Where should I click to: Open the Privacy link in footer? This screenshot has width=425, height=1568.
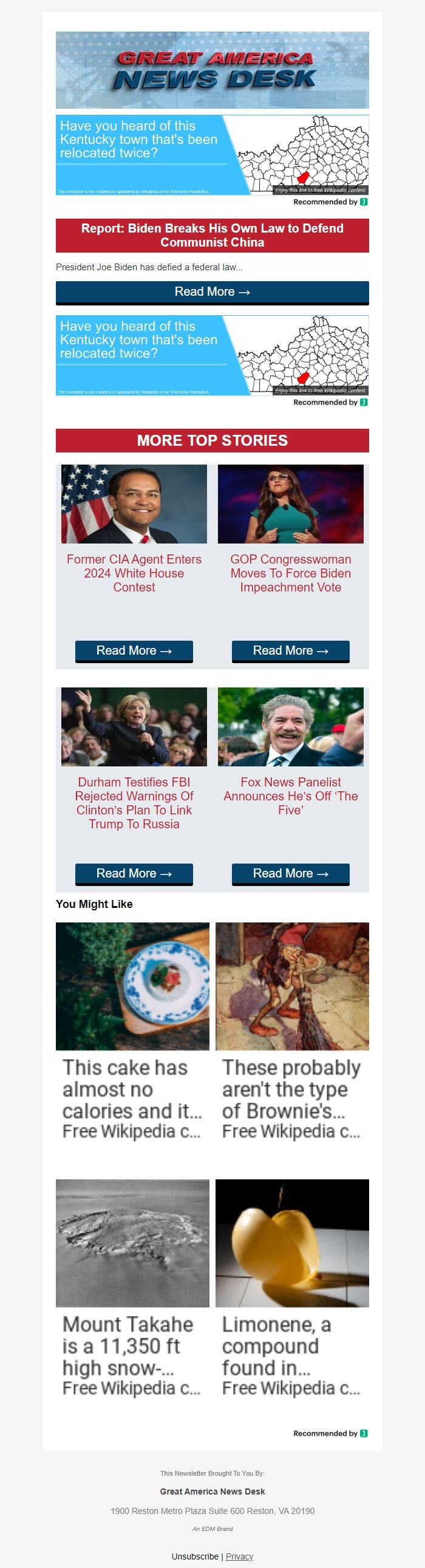click(239, 1556)
